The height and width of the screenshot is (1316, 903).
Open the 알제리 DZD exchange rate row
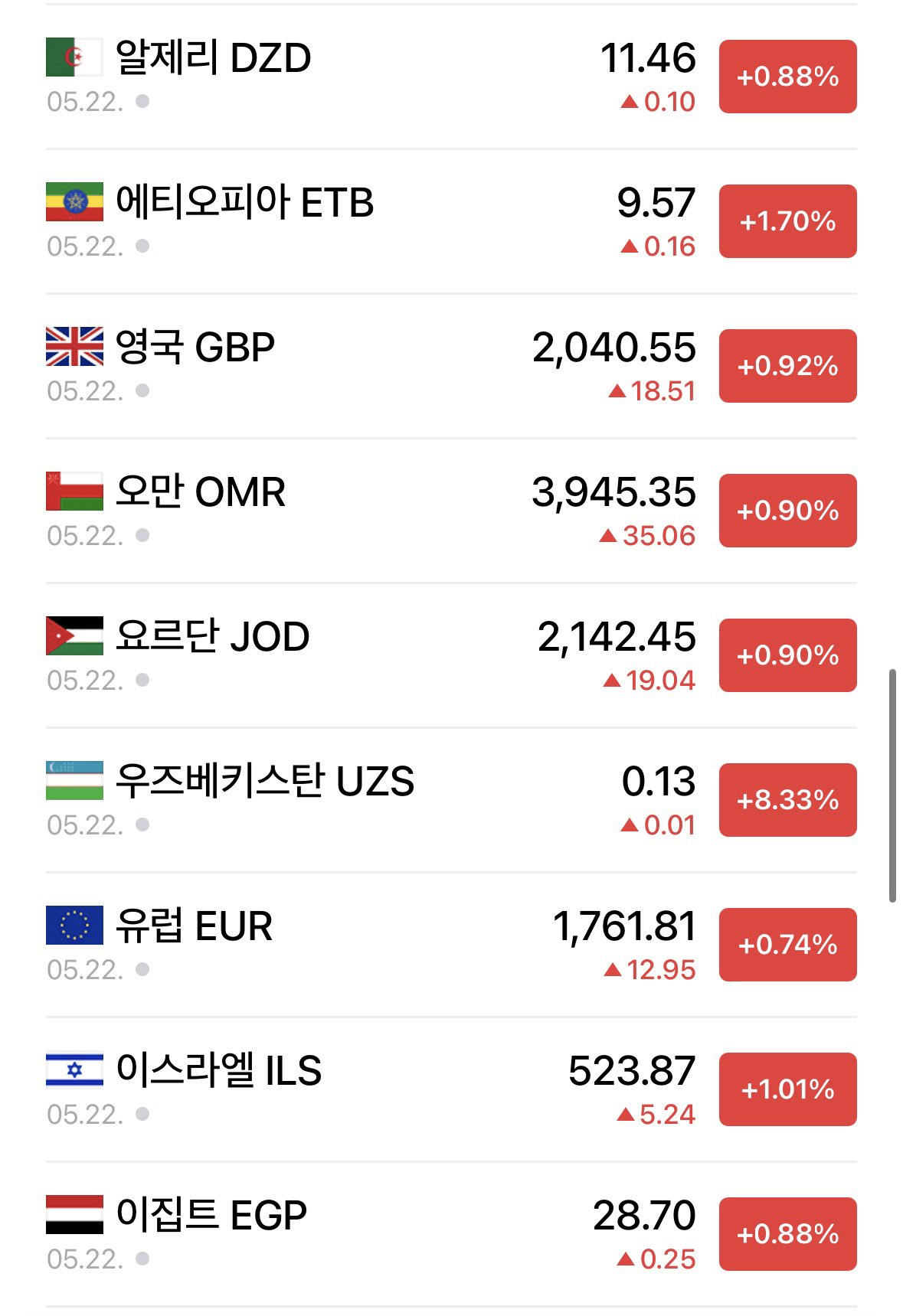pyautogui.click(x=451, y=77)
